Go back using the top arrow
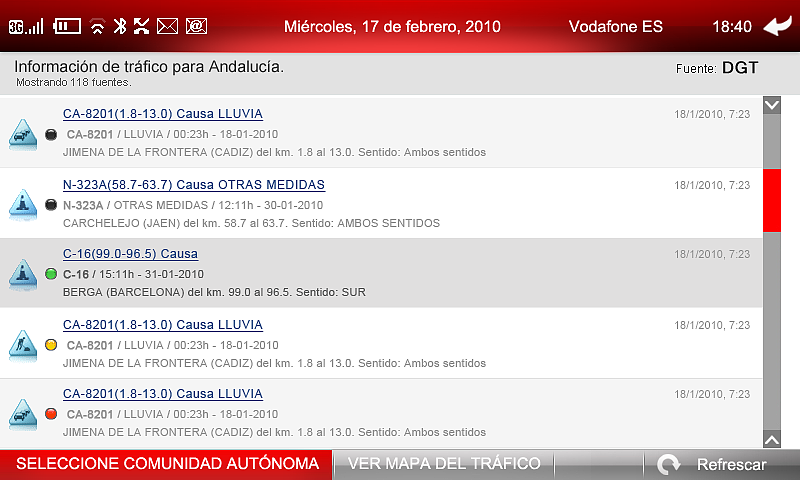 pyautogui.click(x=778, y=26)
